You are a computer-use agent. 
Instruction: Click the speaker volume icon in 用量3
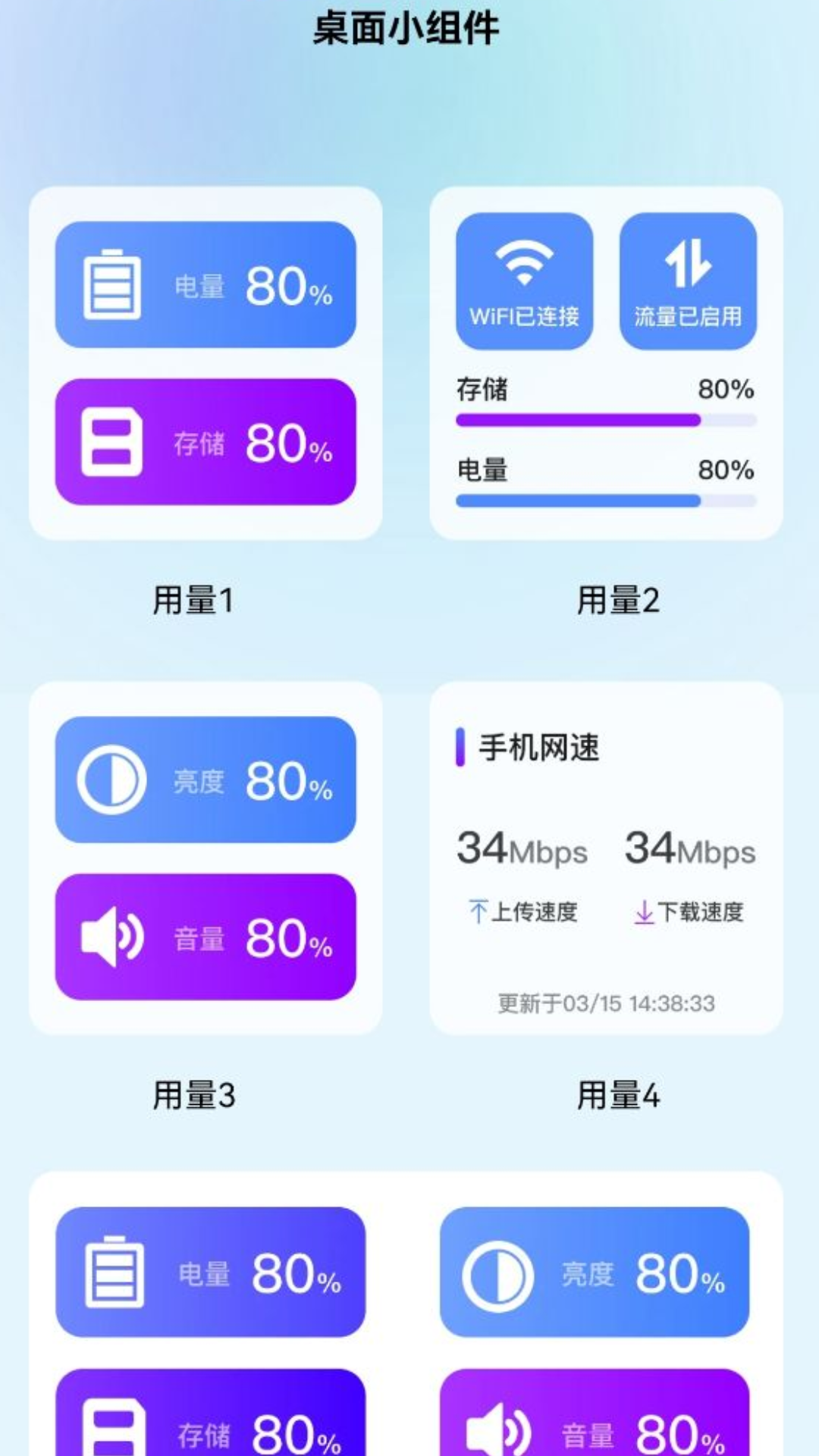(x=111, y=936)
